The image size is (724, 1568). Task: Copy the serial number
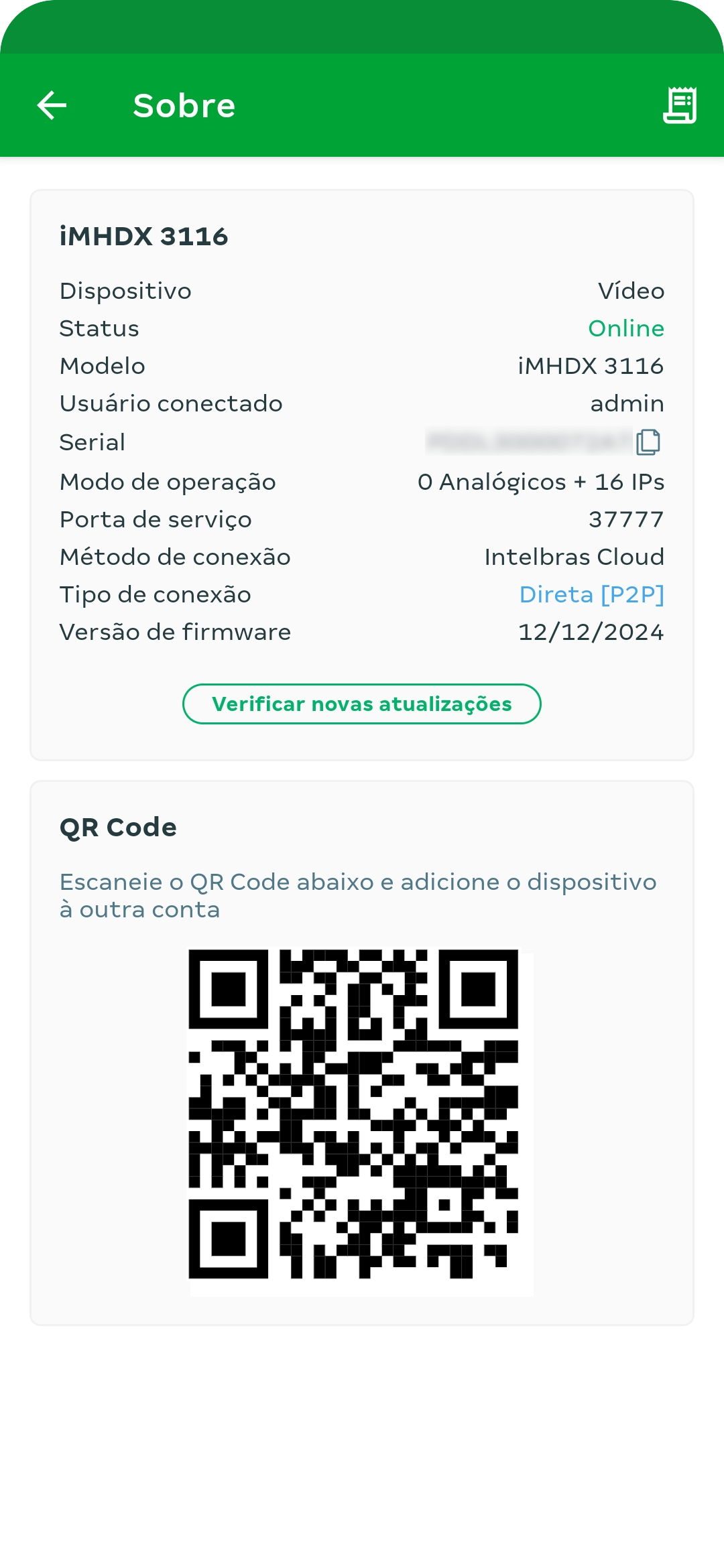pos(648,442)
